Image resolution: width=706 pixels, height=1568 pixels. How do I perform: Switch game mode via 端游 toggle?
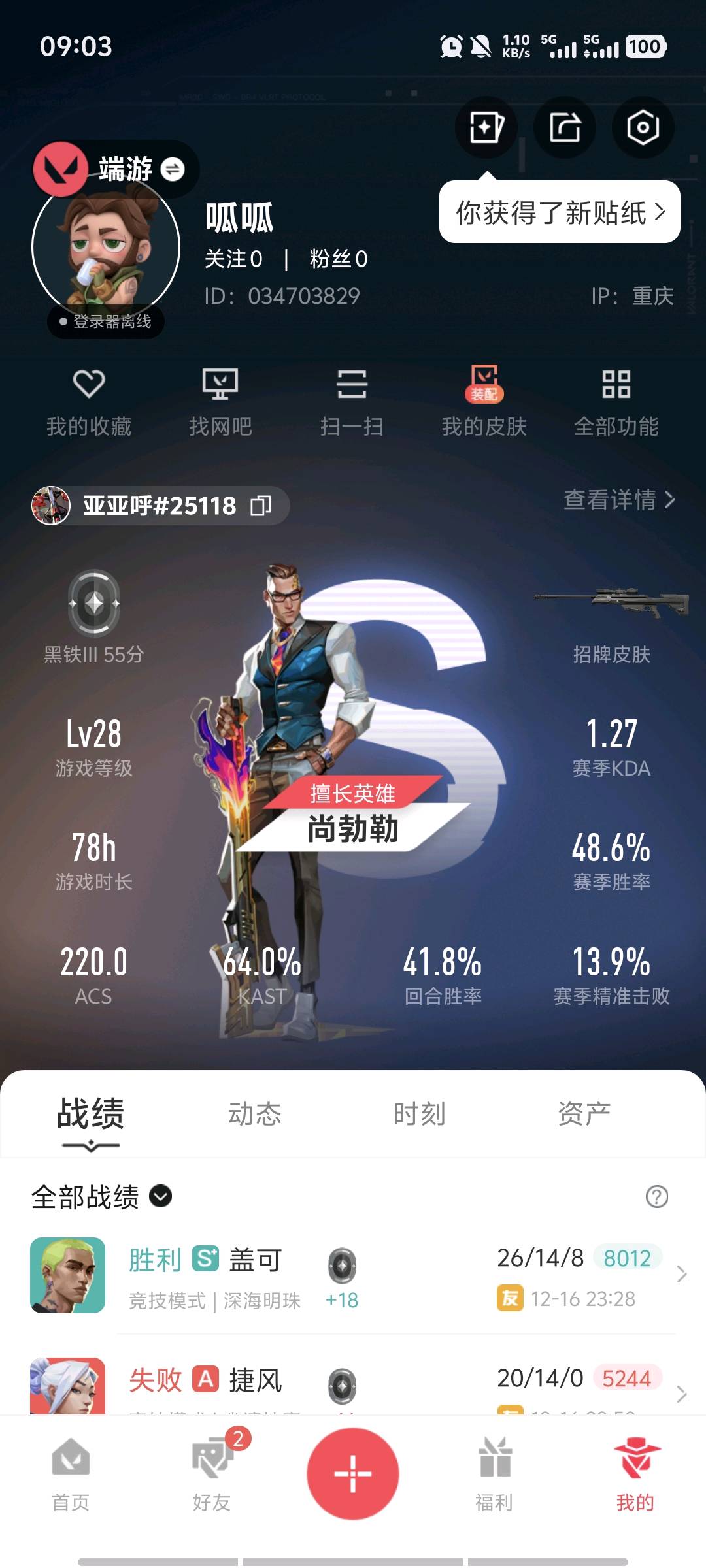click(173, 169)
